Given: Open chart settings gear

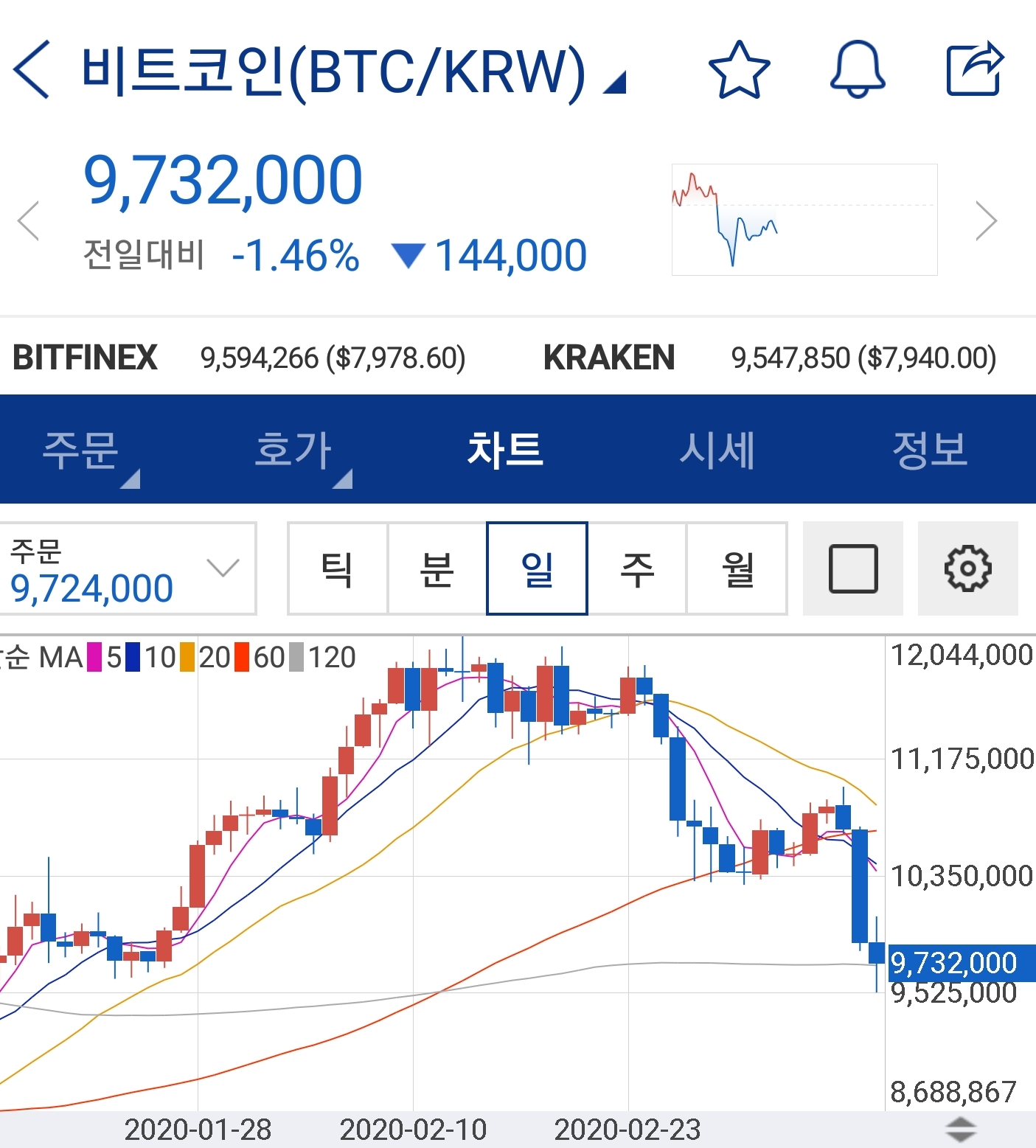Looking at the screenshot, I should click(967, 568).
